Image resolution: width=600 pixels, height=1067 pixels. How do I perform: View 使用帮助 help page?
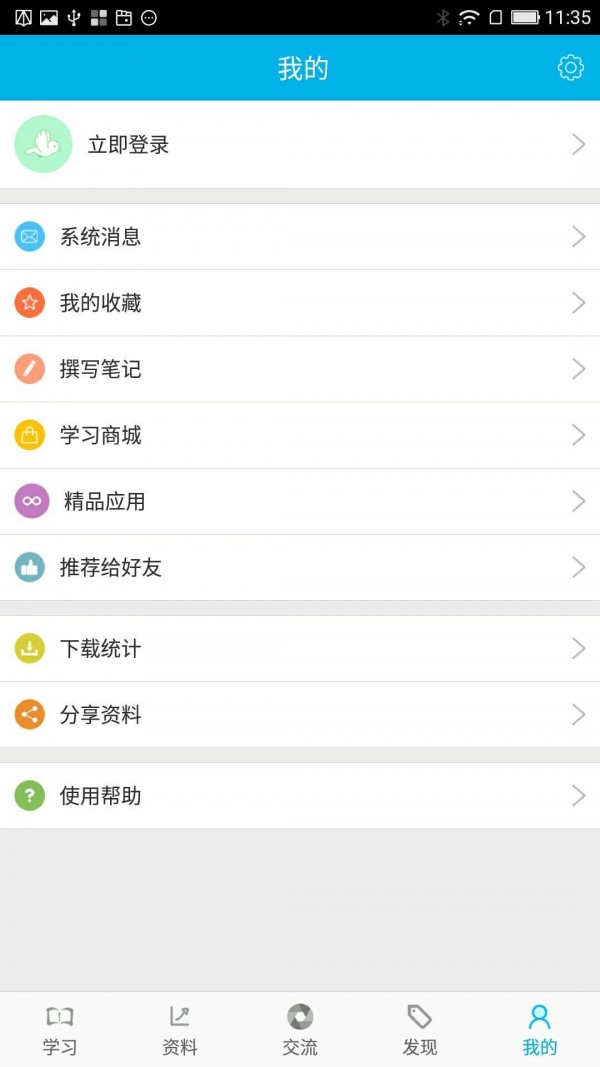coord(100,796)
